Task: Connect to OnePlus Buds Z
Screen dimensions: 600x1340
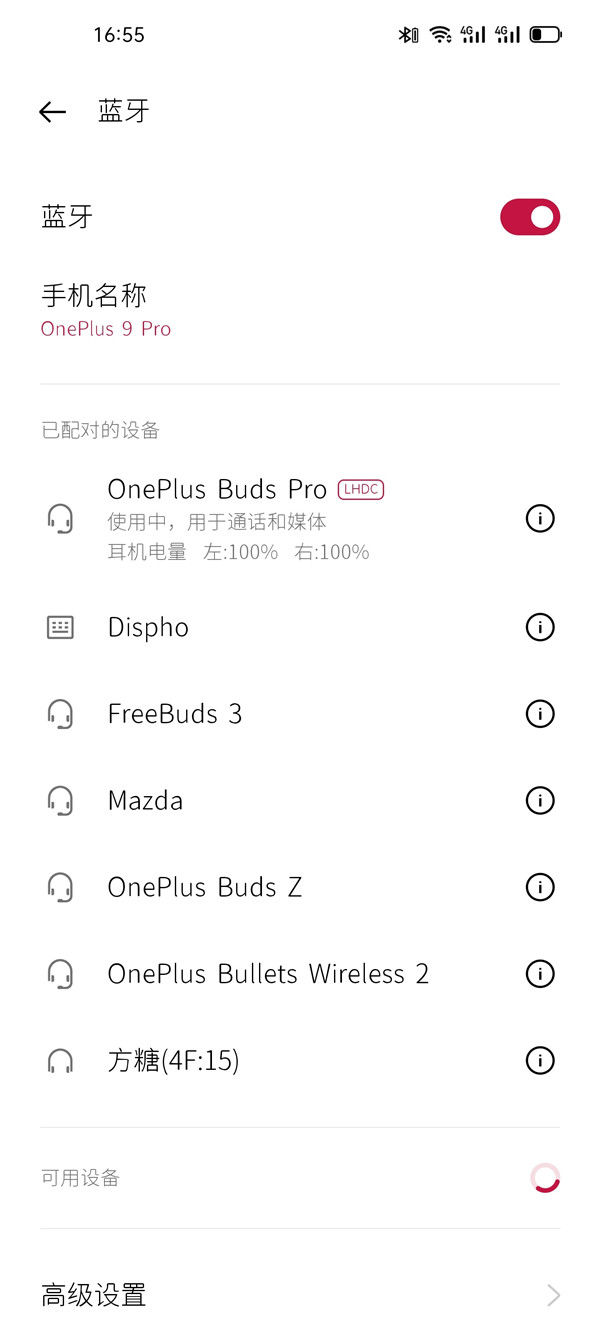Action: click(205, 887)
